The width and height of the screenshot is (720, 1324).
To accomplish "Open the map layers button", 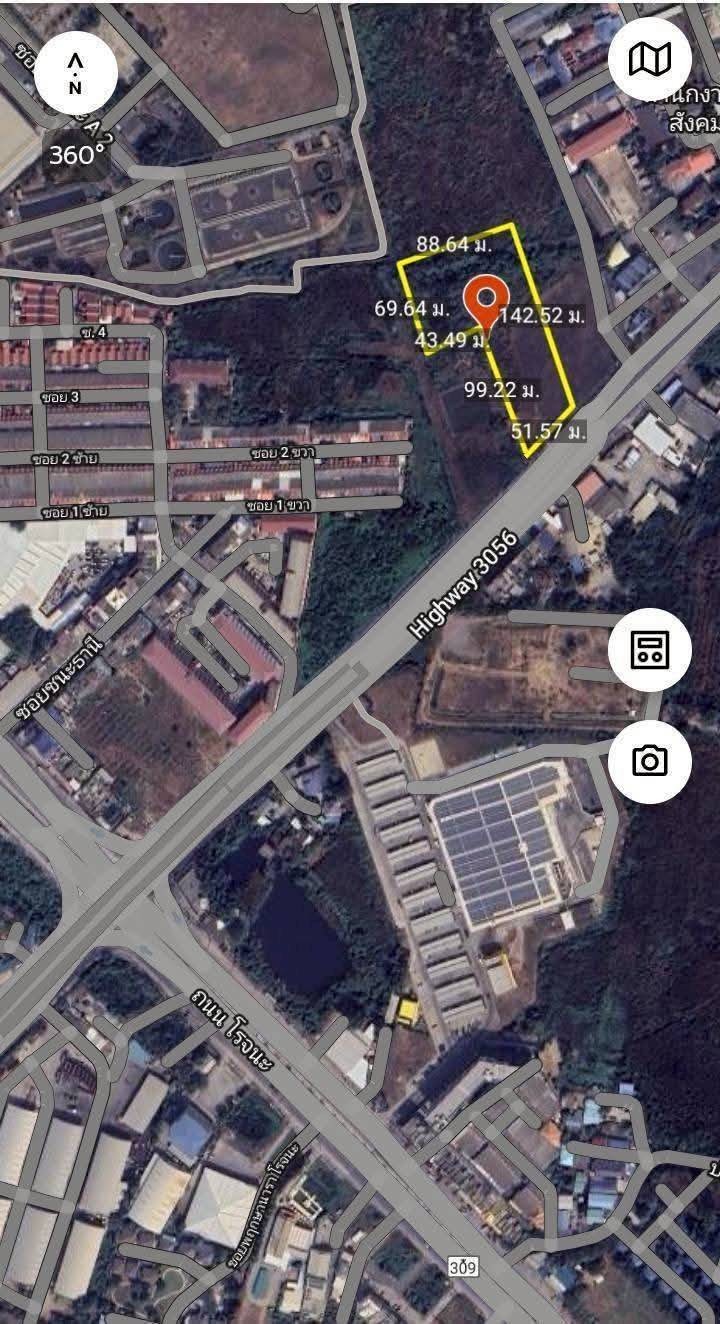I will tap(650, 60).
